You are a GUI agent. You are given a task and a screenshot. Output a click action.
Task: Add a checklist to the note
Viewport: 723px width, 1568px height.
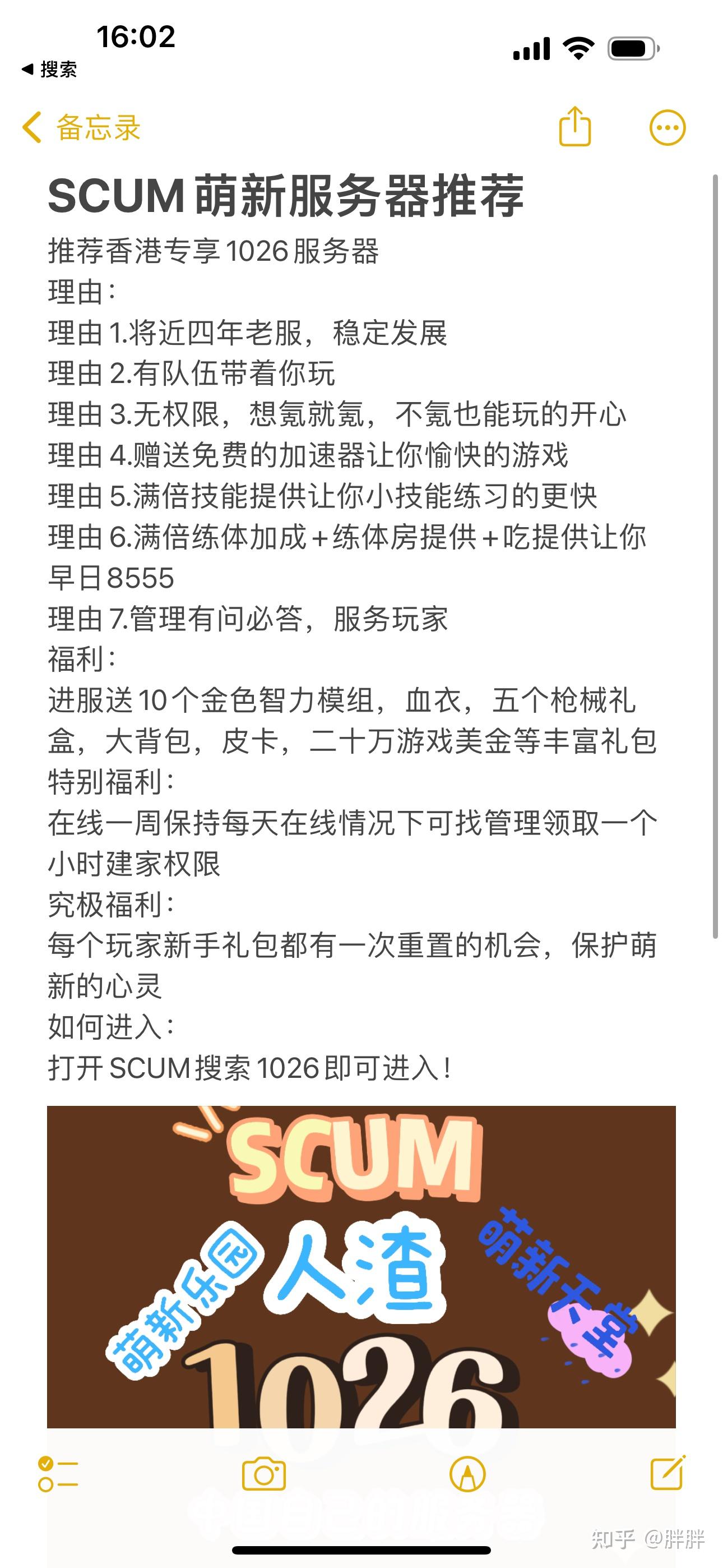click(58, 1474)
